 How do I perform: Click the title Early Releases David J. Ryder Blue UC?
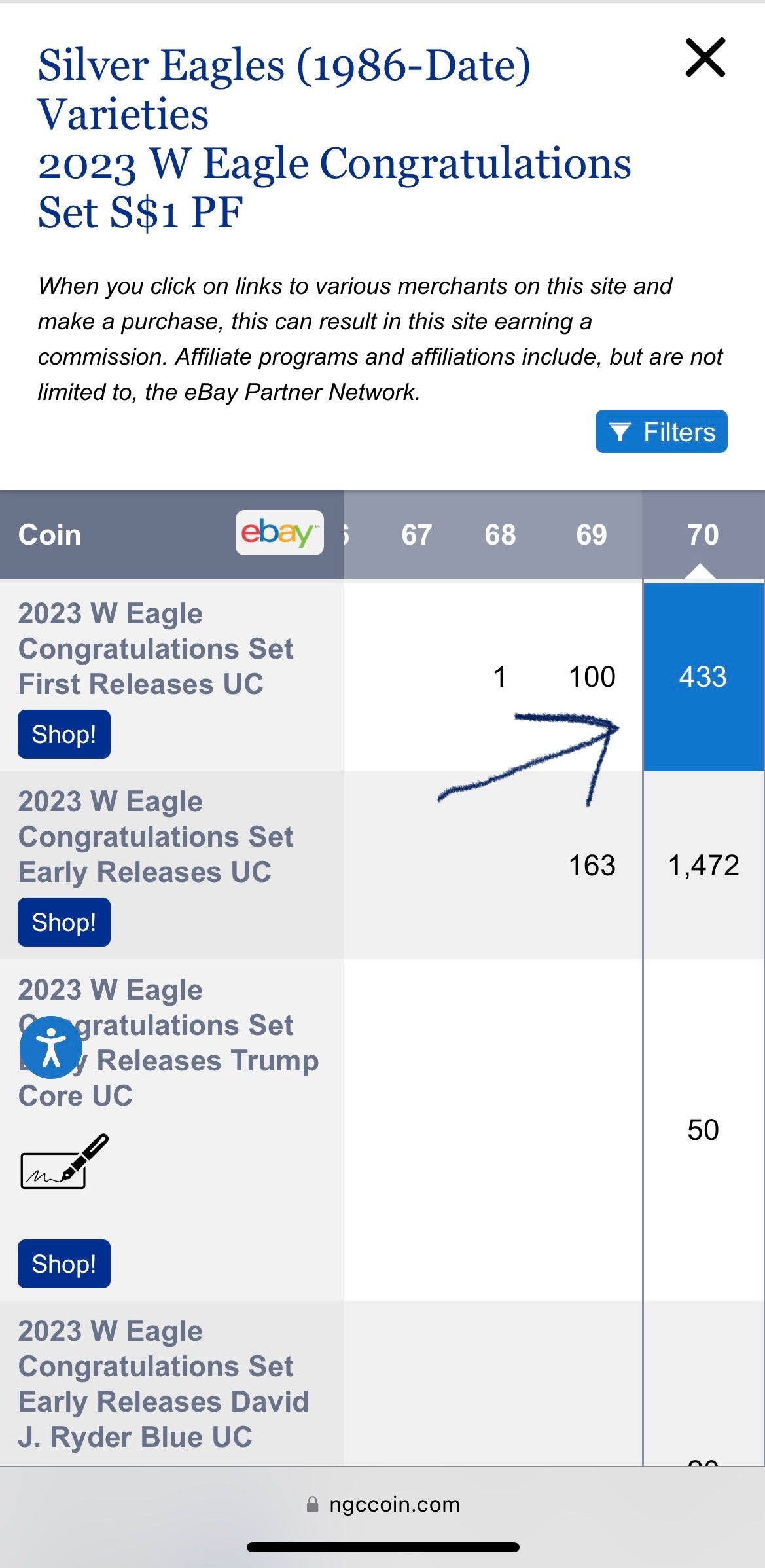[x=164, y=1388]
